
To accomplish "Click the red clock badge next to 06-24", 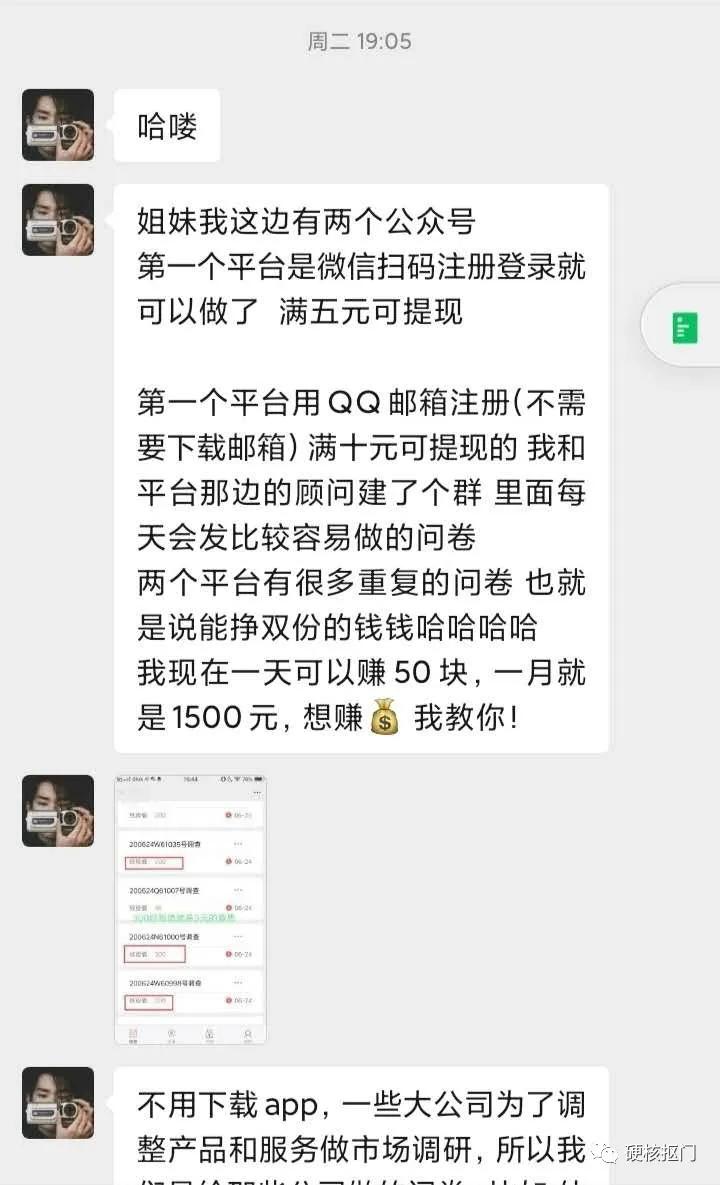I will [x=231, y=862].
